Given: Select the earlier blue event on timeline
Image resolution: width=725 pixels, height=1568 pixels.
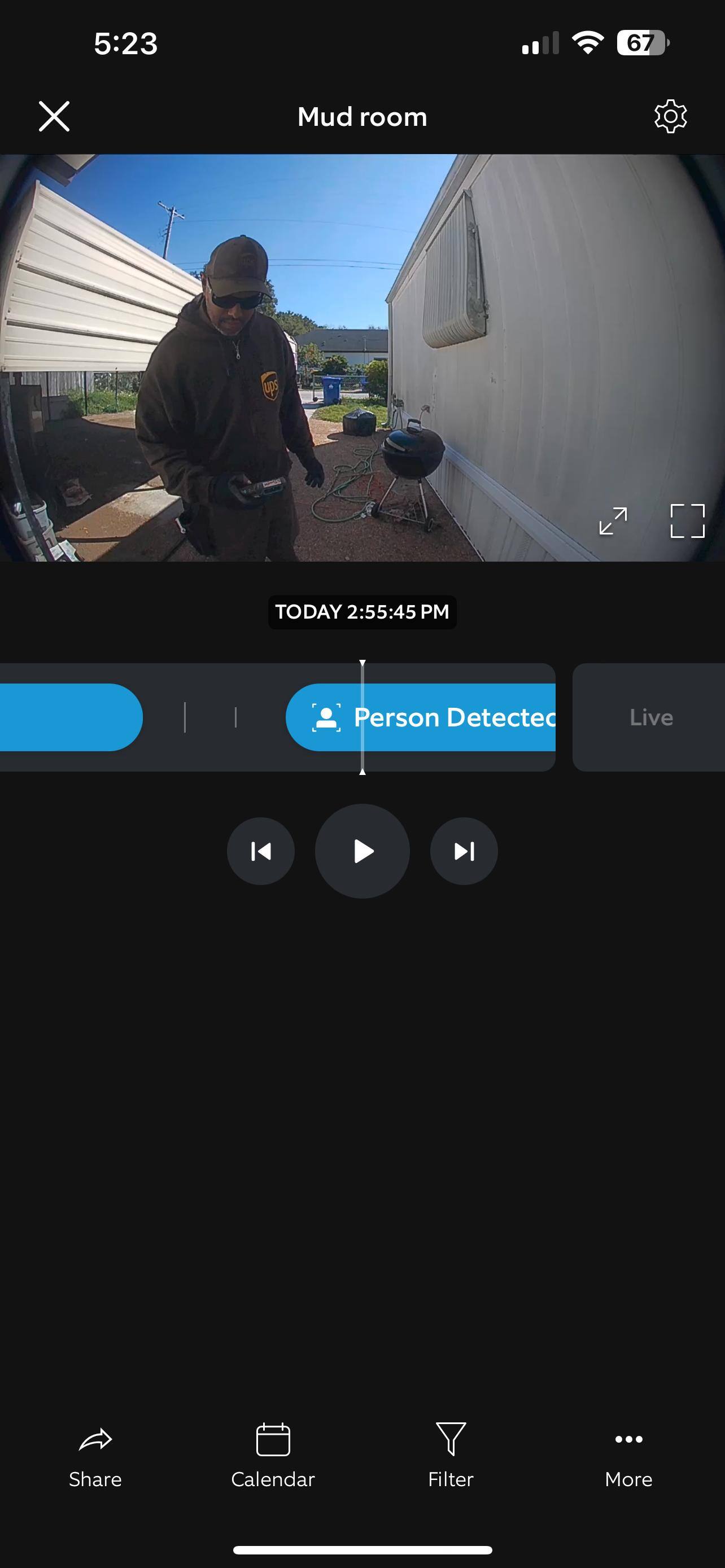Looking at the screenshot, I should pyautogui.click(x=67, y=717).
